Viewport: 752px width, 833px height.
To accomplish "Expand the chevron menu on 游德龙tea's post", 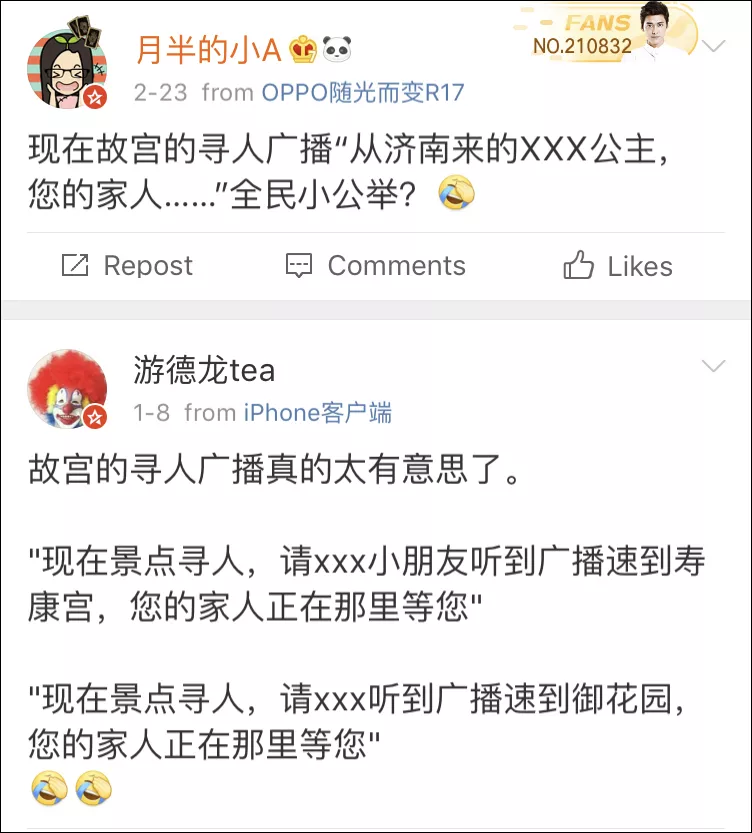I will [x=714, y=366].
